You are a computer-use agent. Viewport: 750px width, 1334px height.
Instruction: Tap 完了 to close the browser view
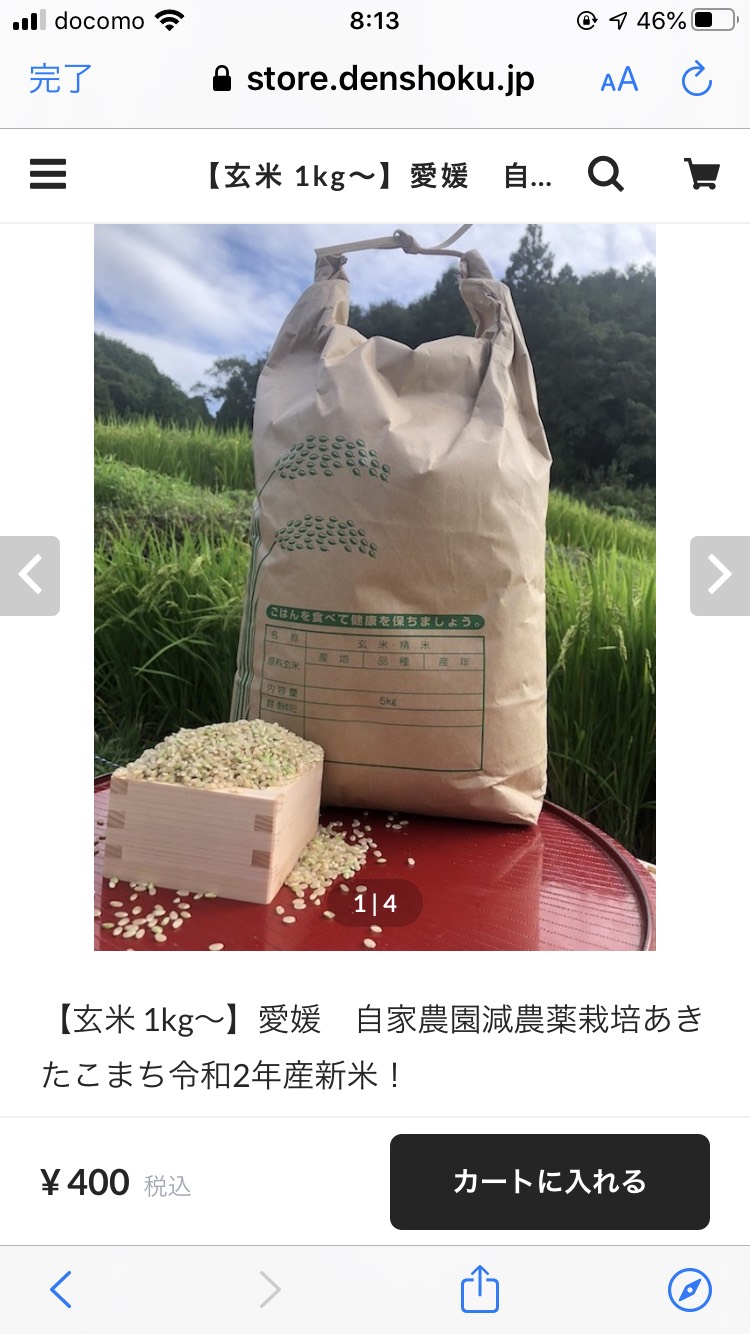tap(60, 79)
